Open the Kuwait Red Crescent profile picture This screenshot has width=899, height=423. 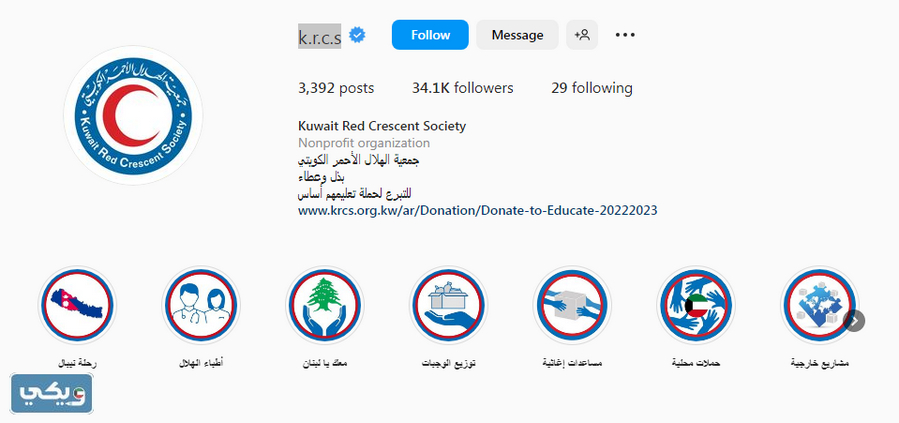[133, 116]
